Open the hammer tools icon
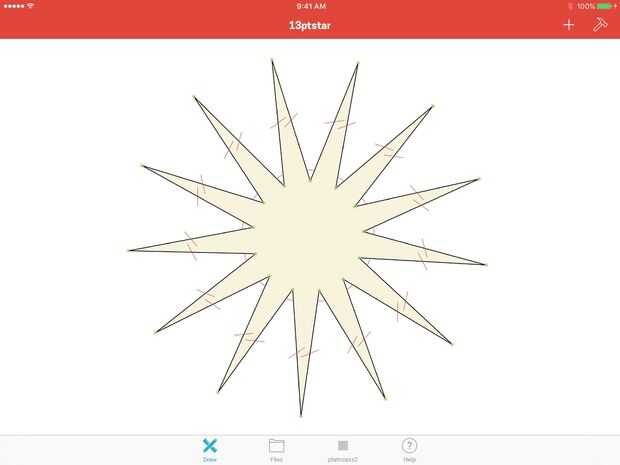 click(600, 25)
